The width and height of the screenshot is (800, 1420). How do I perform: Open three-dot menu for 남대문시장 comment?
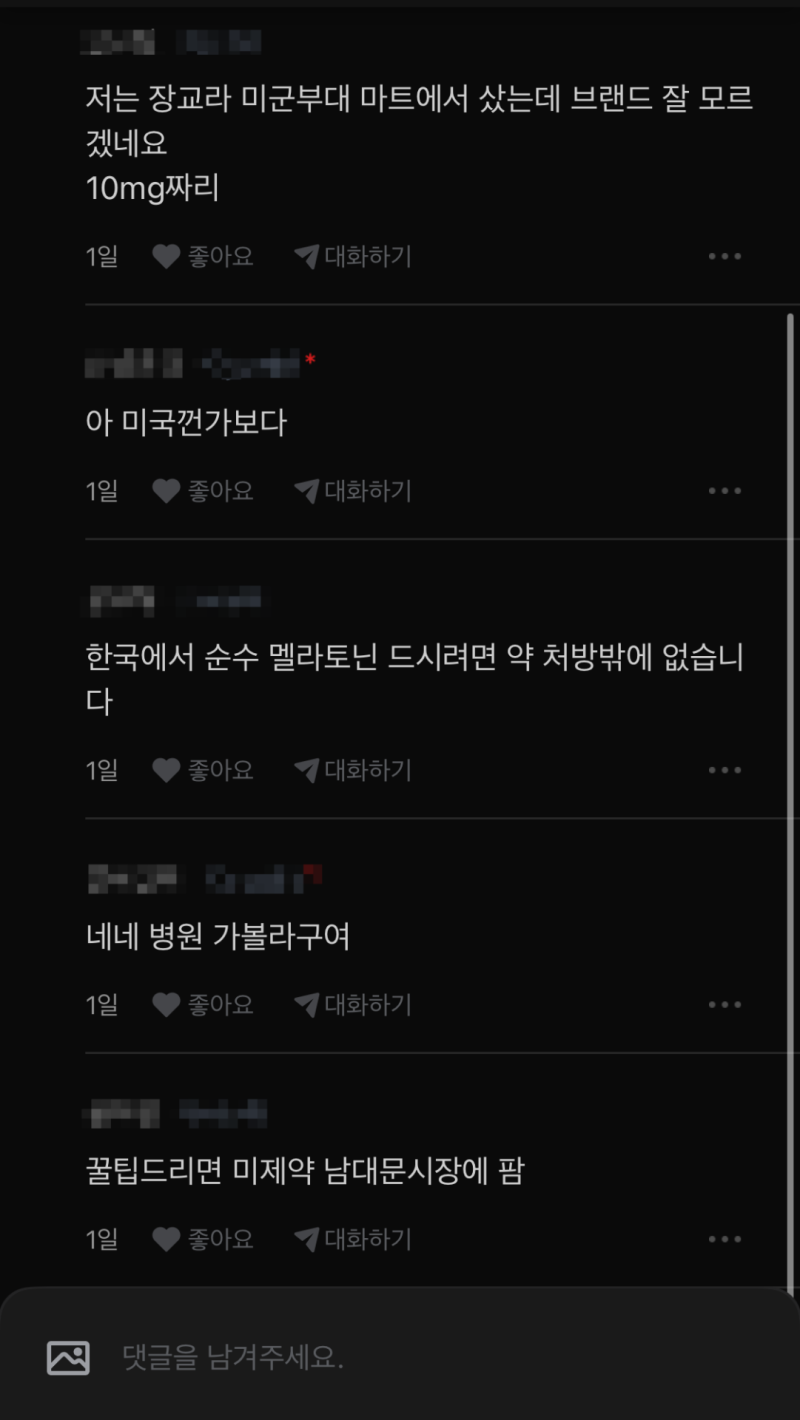[x=724, y=1240]
